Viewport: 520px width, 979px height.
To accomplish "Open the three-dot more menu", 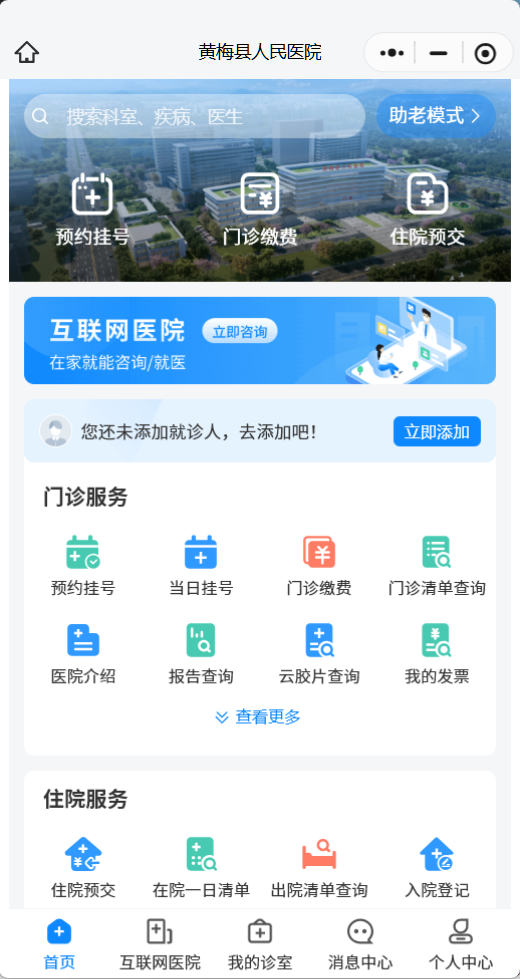I will pyautogui.click(x=391, y=53).
